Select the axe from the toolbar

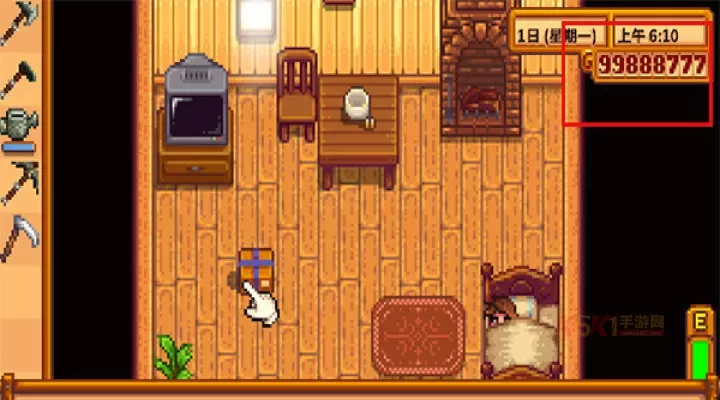click(x=18, y=25)
